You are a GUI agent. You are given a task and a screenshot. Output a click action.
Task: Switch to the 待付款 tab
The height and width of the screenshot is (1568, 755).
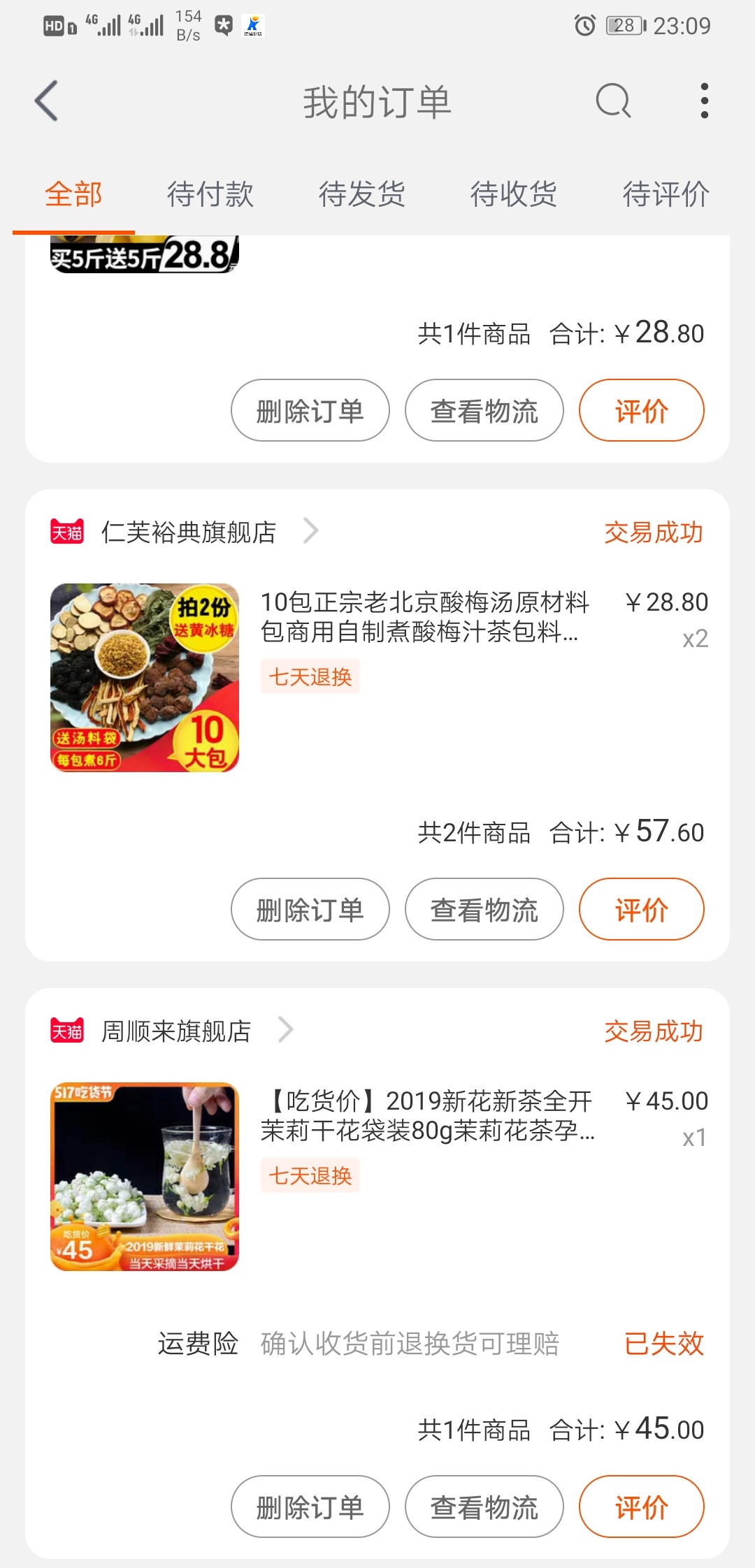click(x=210, y=194)
